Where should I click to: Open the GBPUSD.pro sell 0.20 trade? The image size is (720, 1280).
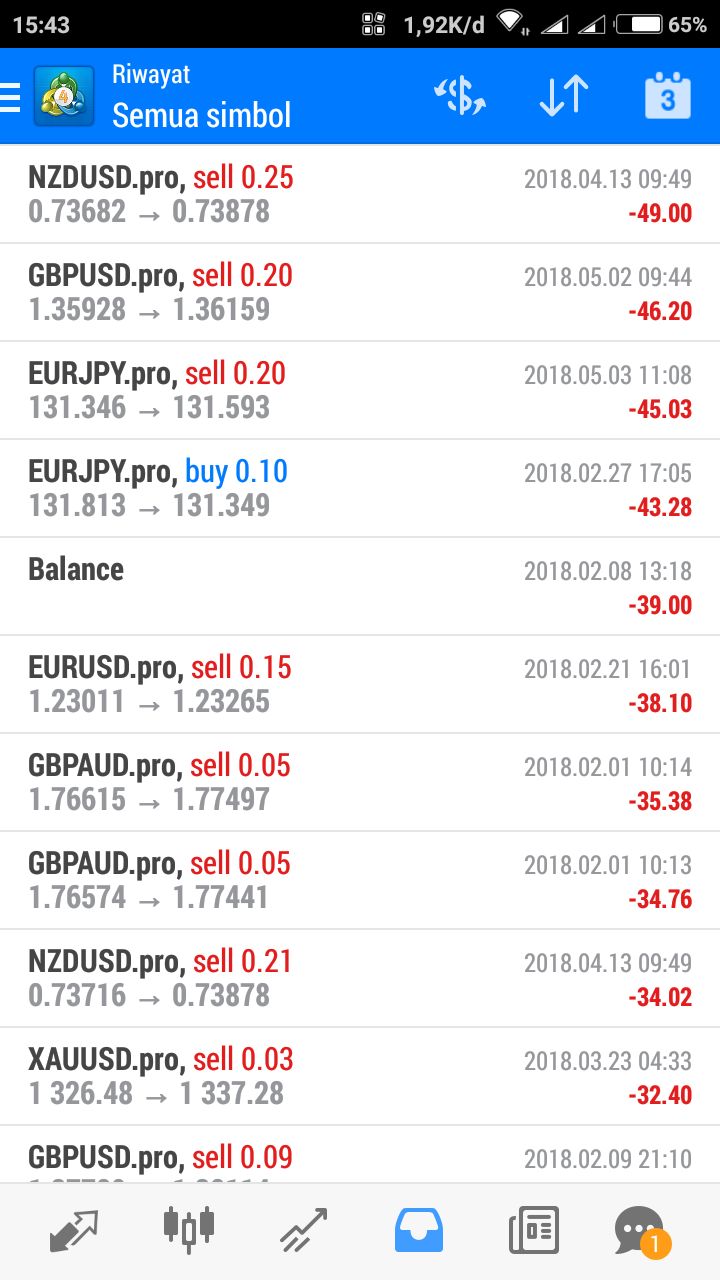360,293
